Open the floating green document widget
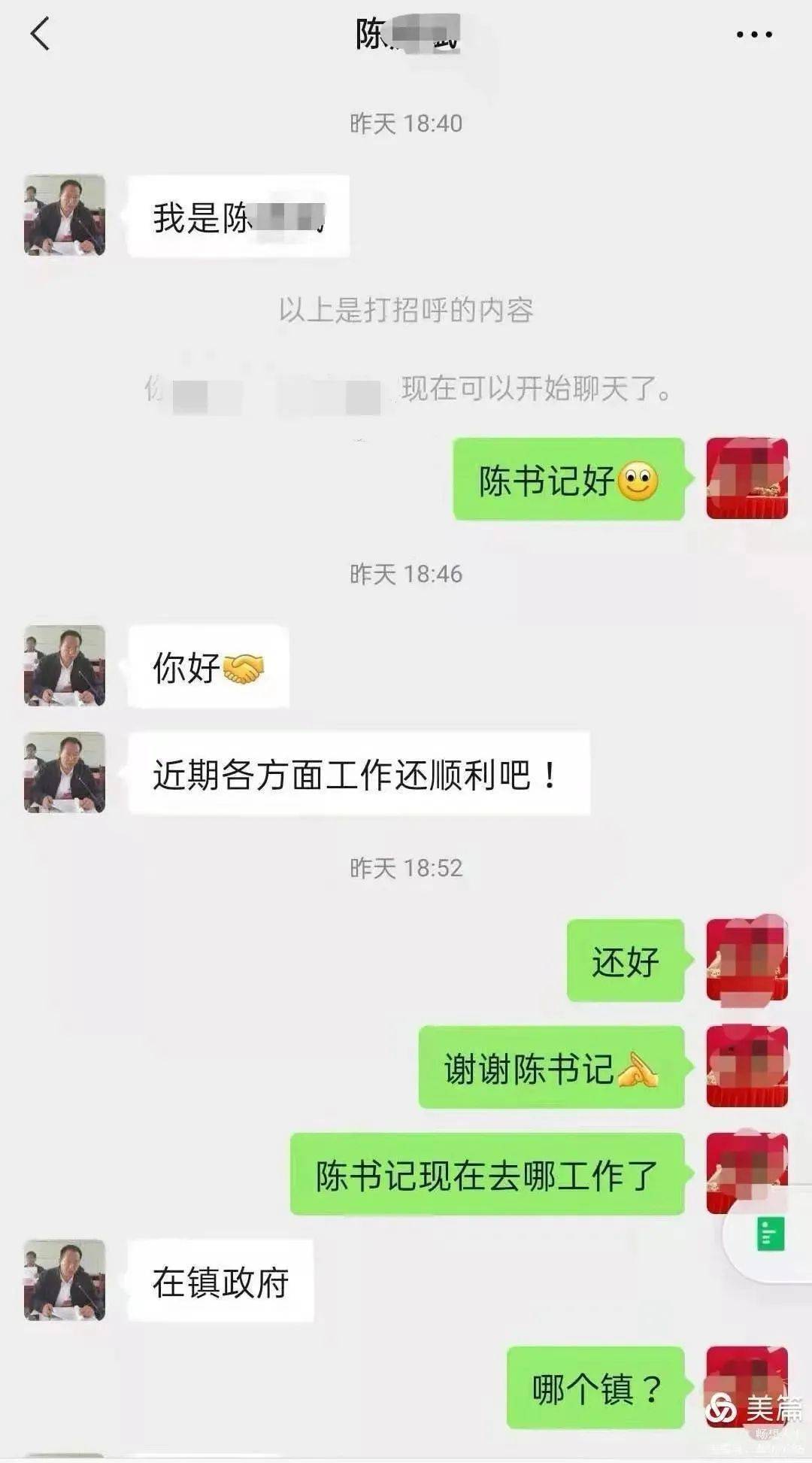Image resolution: width=812 pixels, height=1463 pixels. pyautogui.click(x=771, y=1234)
